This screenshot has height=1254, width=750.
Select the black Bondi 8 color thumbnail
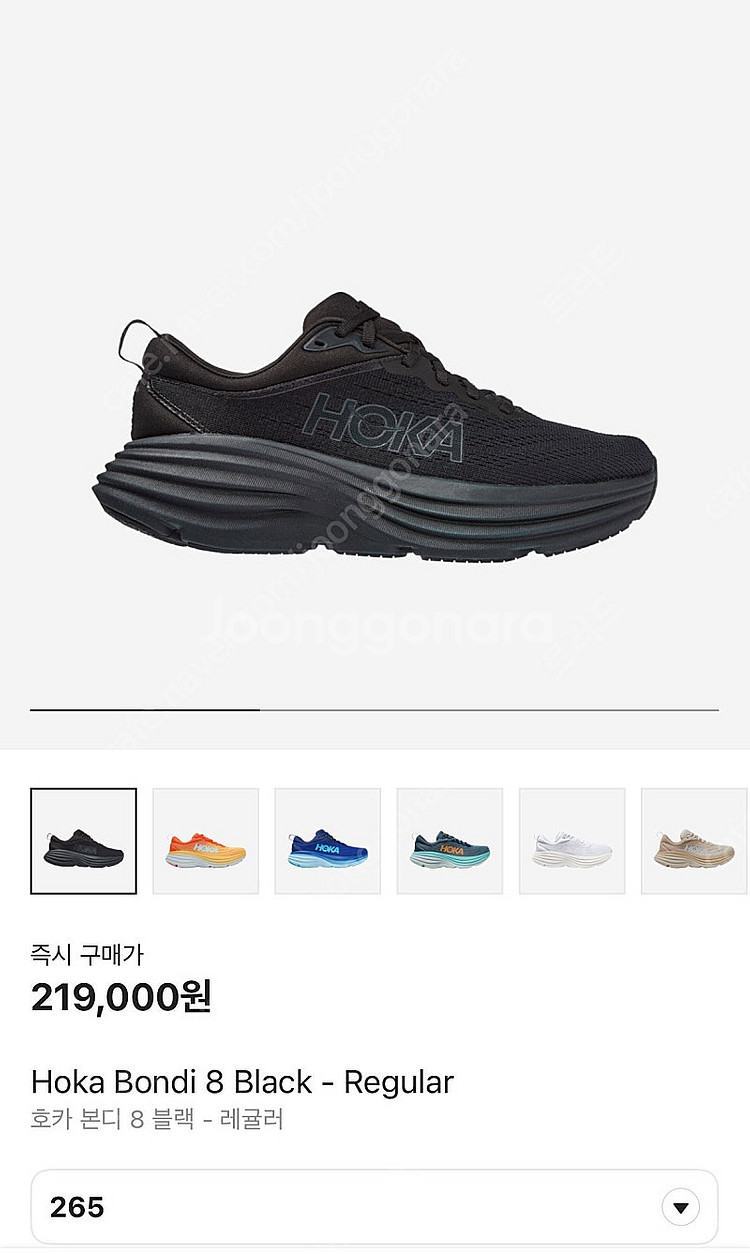84,841
